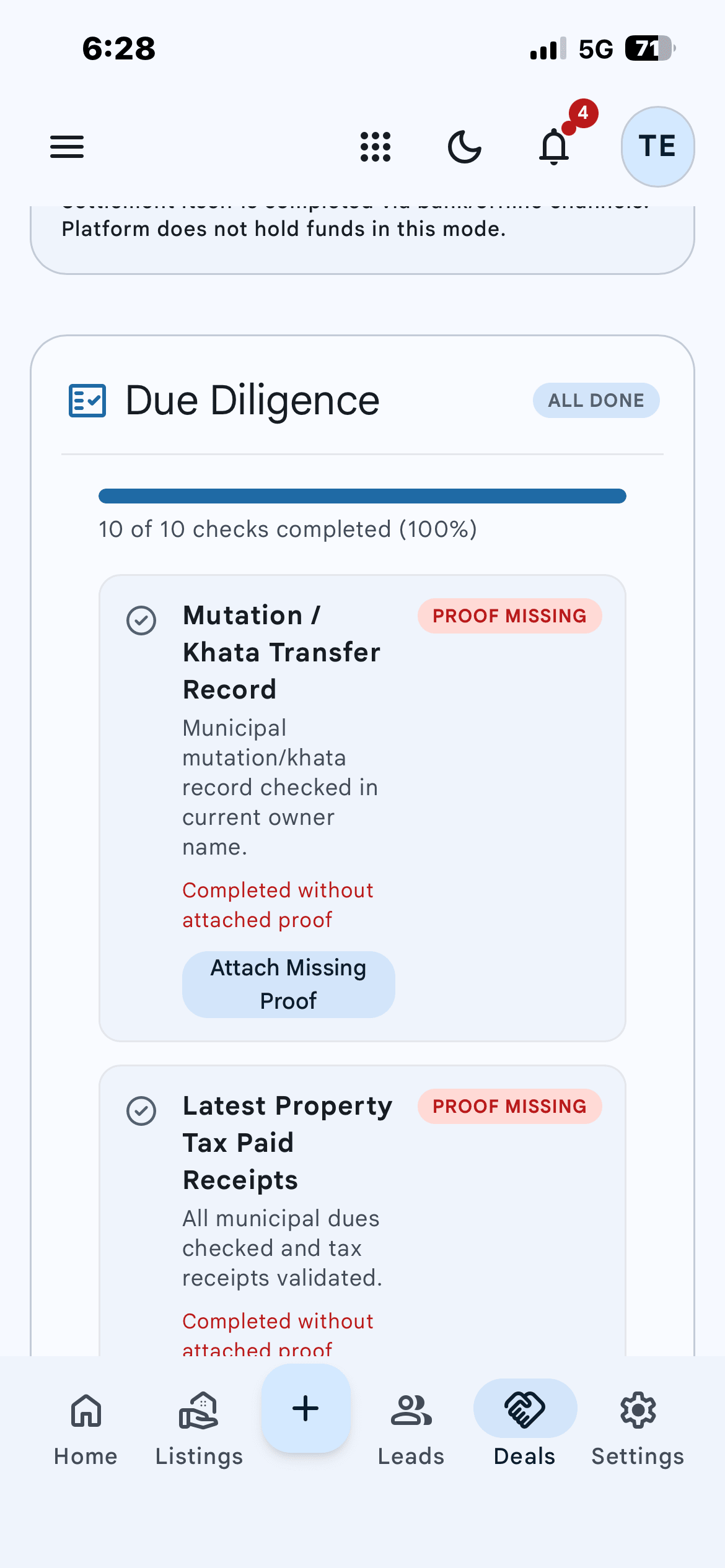The image size is (725, 1568).
Task: Toggle the Latest Property Tax Paid Receipts check
Action: coord(141,1111)
